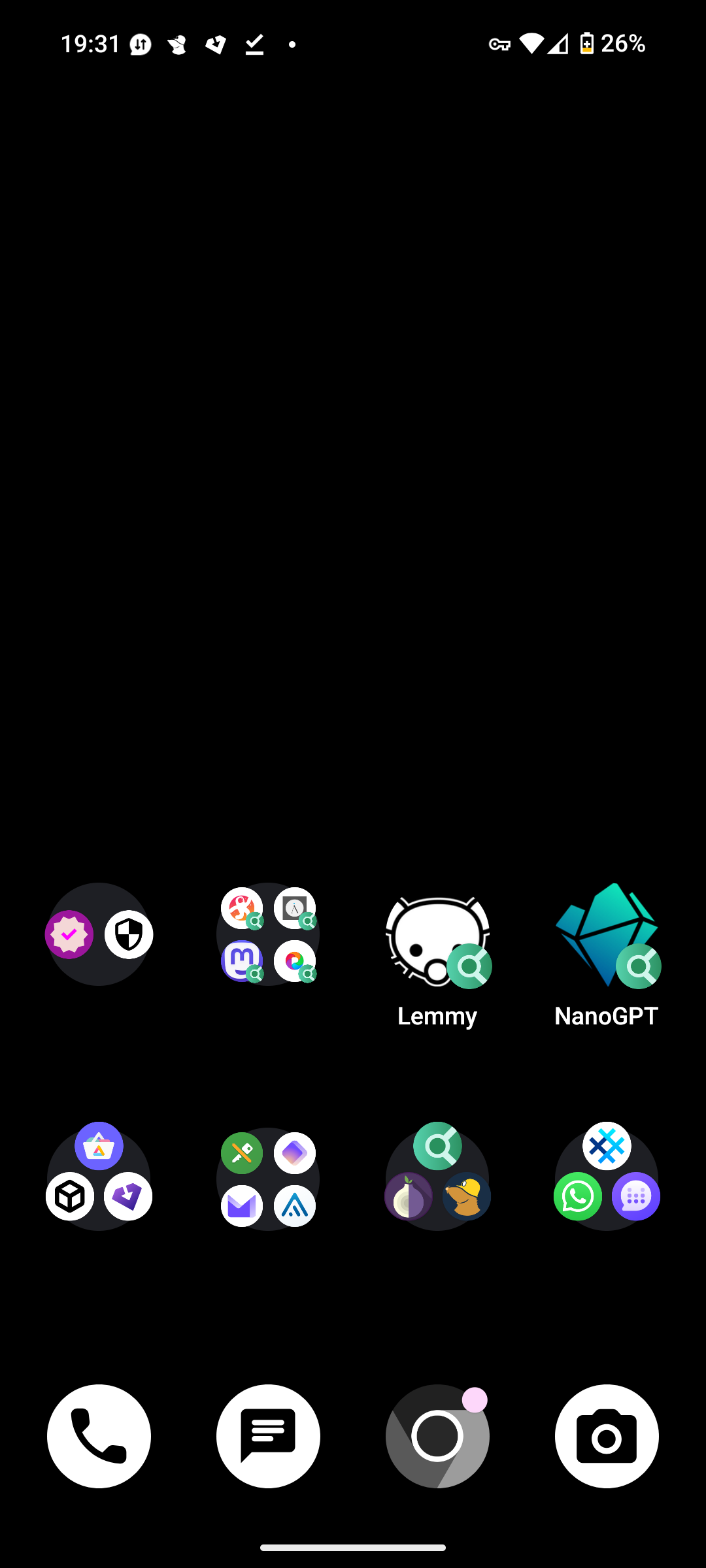This screenshot has height=1568, width=706.
Task: Open the folder with the cube icon
Action: 99,1179
